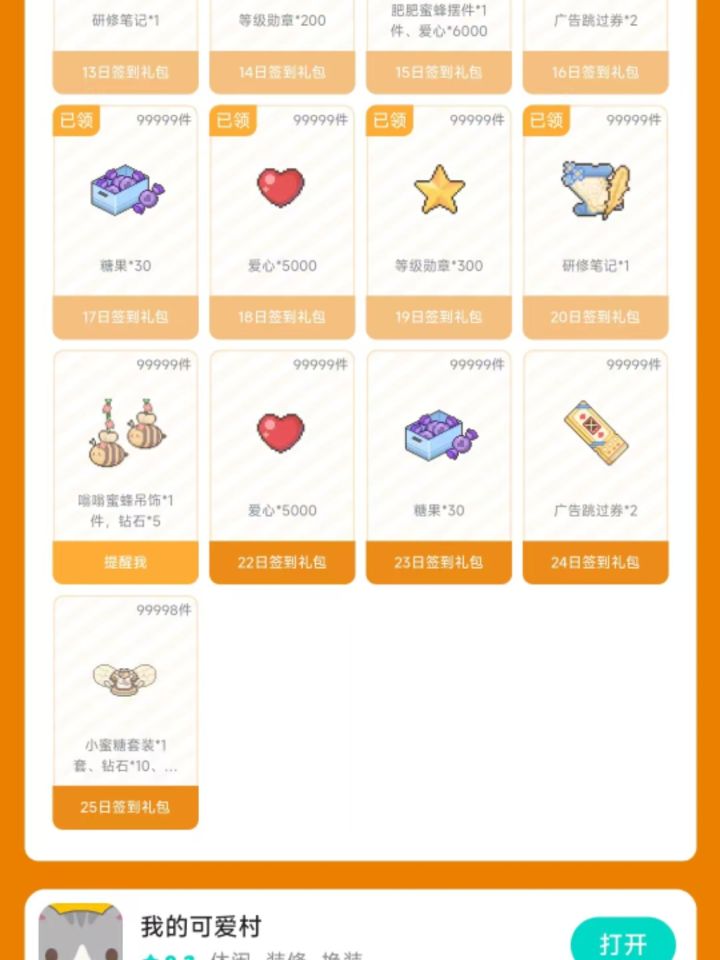Click the 我的可爱村 cat app thumbnail
The height and width of the screenshot is (960, 720).
pos(72,933)
